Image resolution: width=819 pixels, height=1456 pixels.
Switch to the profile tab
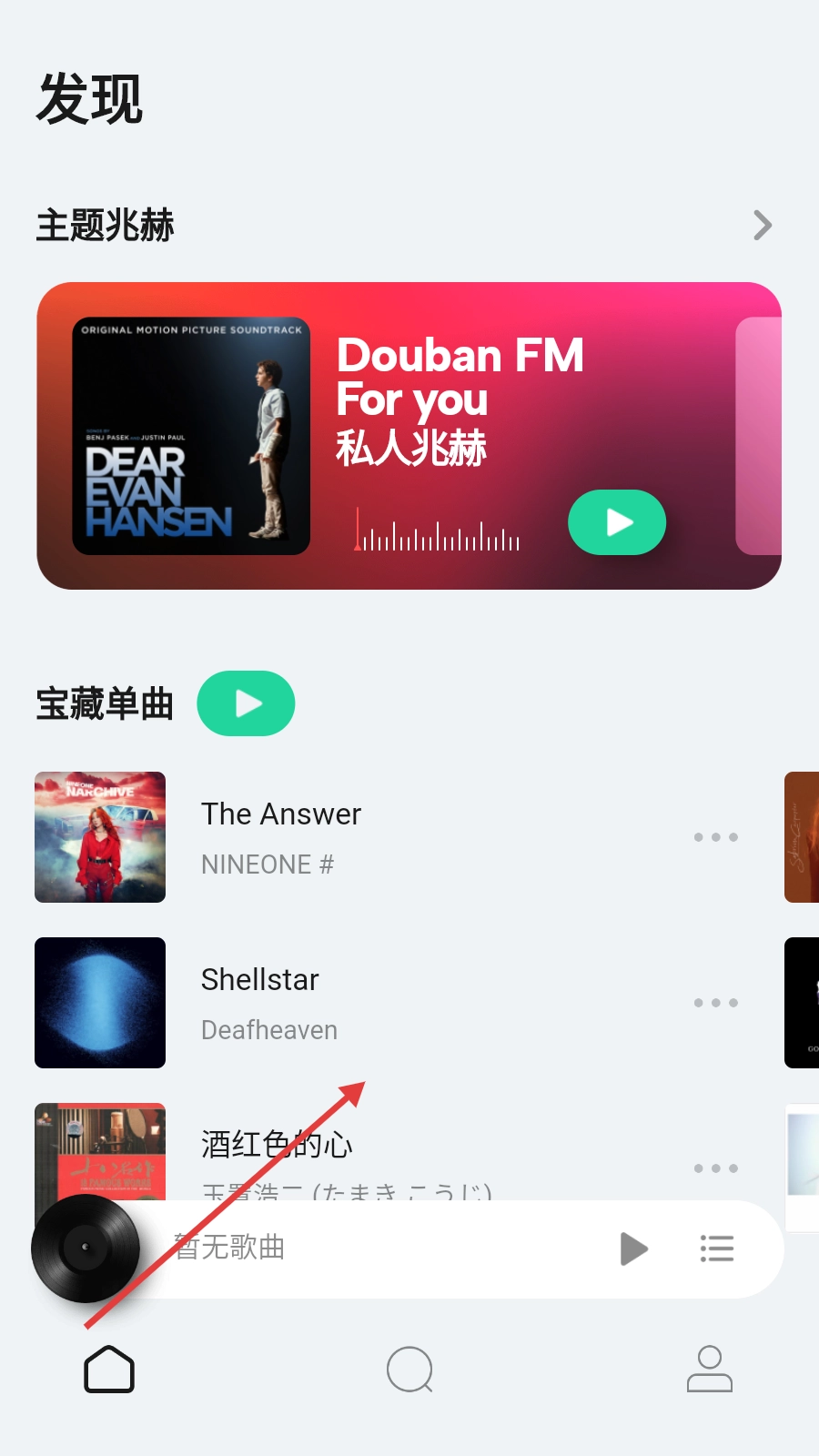[710, 1370]
